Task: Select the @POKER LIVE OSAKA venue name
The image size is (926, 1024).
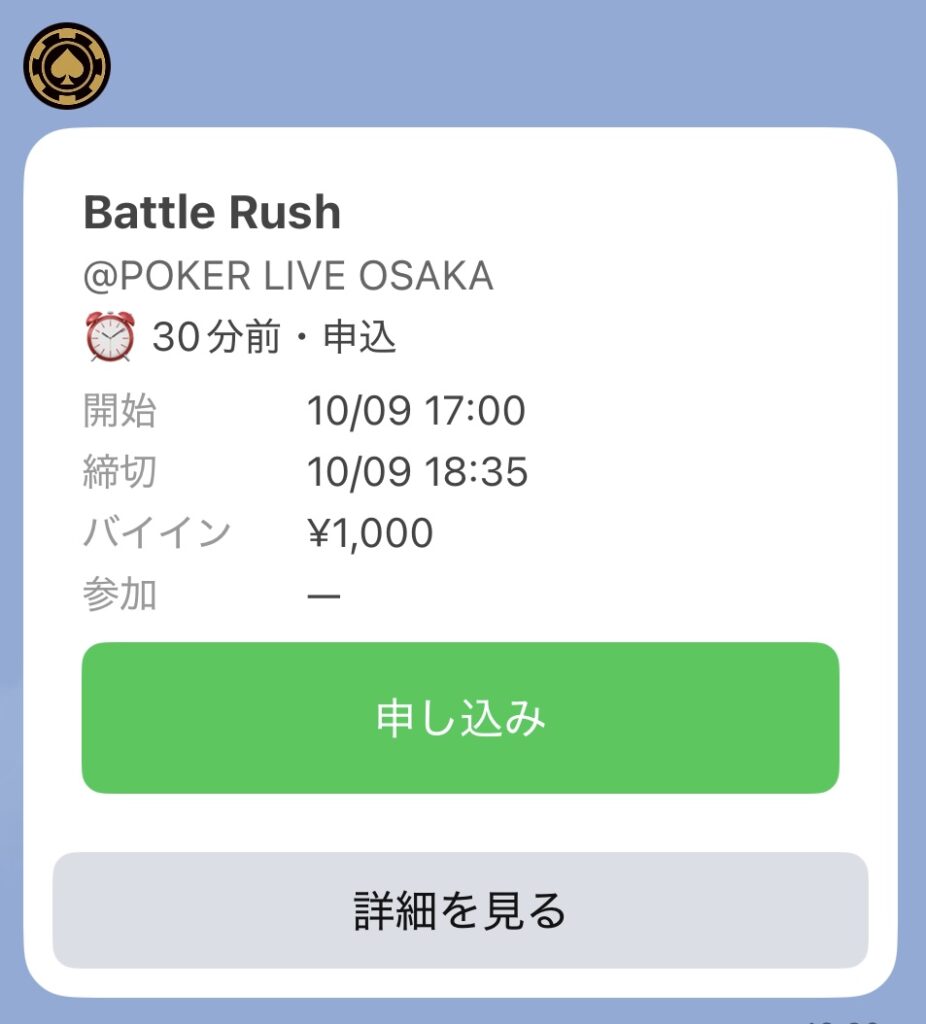Action: (x=289, y=276)
